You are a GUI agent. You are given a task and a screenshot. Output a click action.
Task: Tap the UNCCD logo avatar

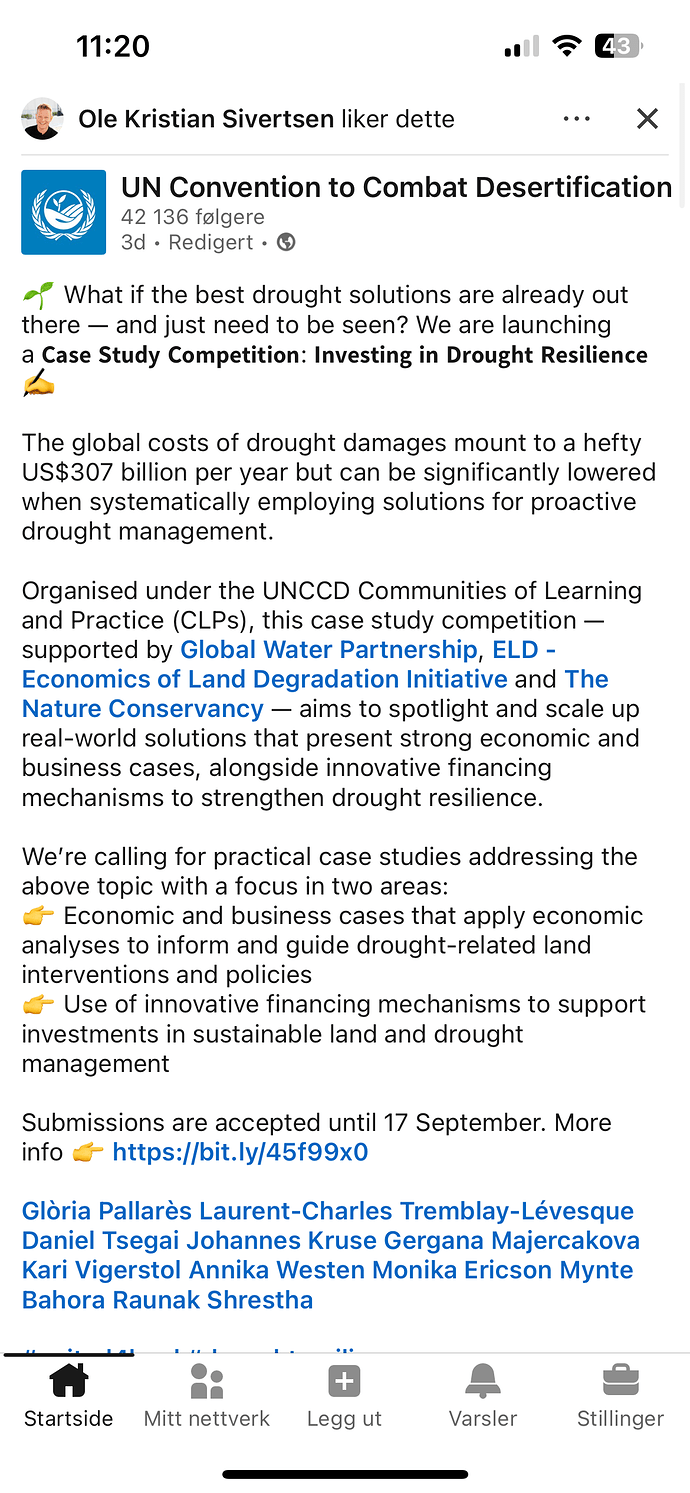pyautogui.click(x=63, y=212)
